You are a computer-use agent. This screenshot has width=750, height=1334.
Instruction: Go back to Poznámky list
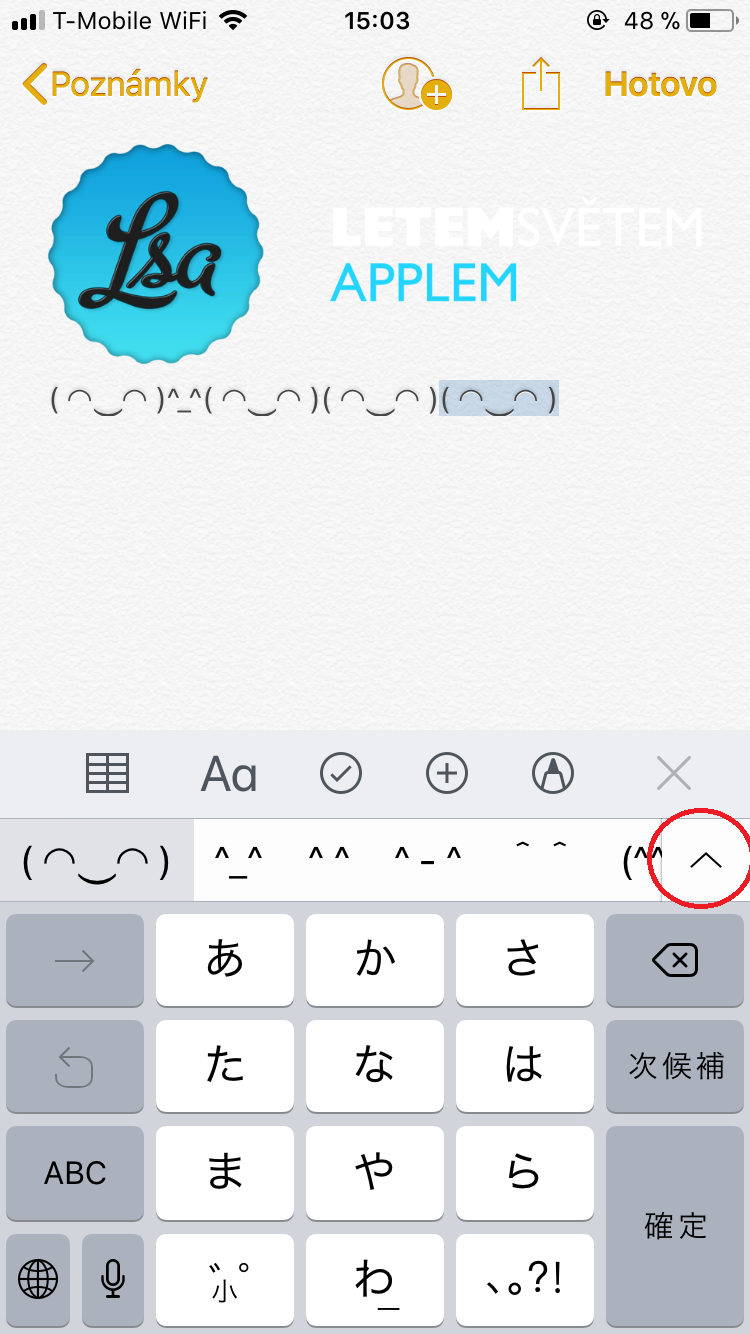point(114,84)
